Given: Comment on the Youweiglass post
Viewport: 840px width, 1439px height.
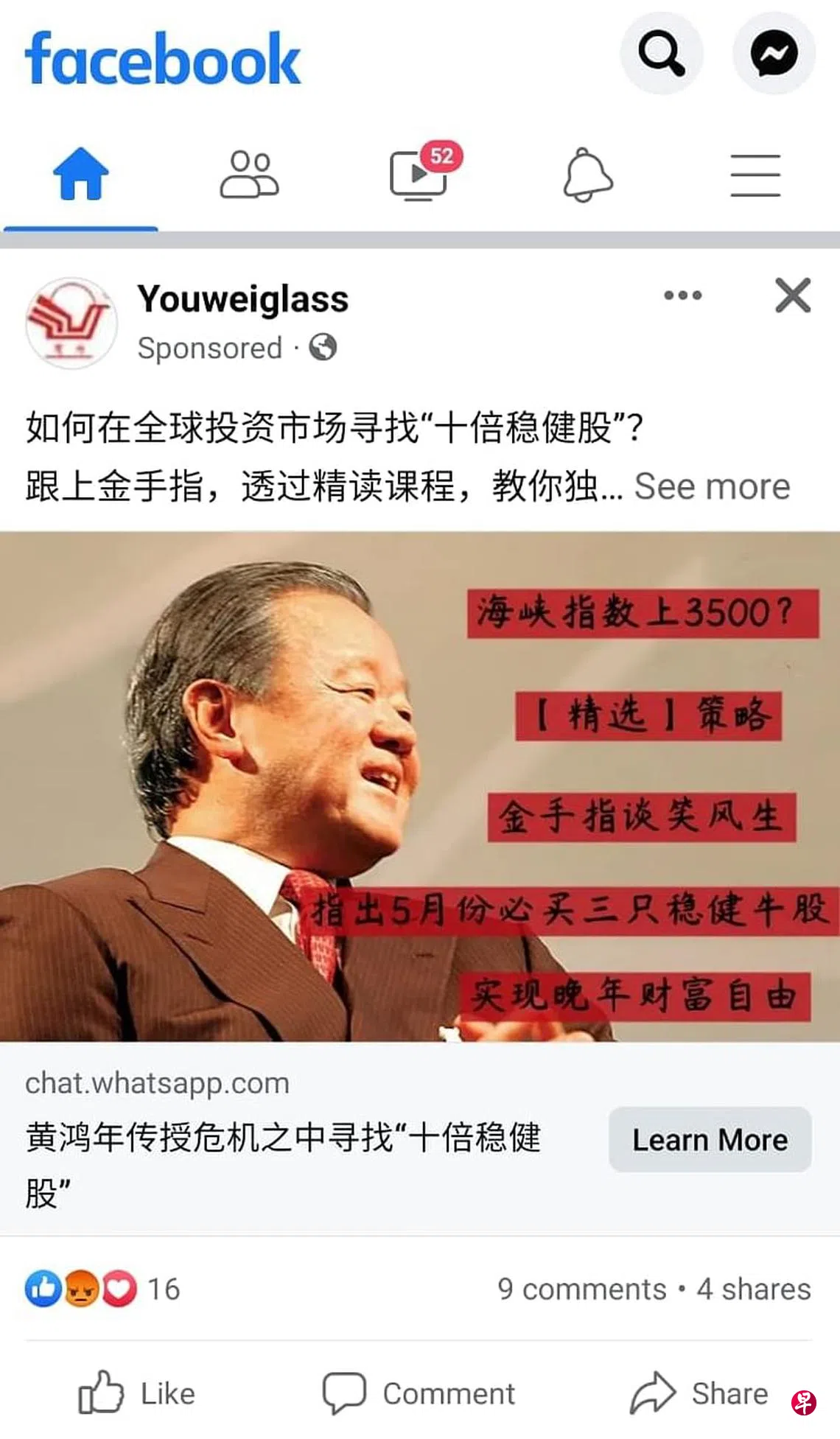Looking at the screenshot, I should coord(419,1393).
